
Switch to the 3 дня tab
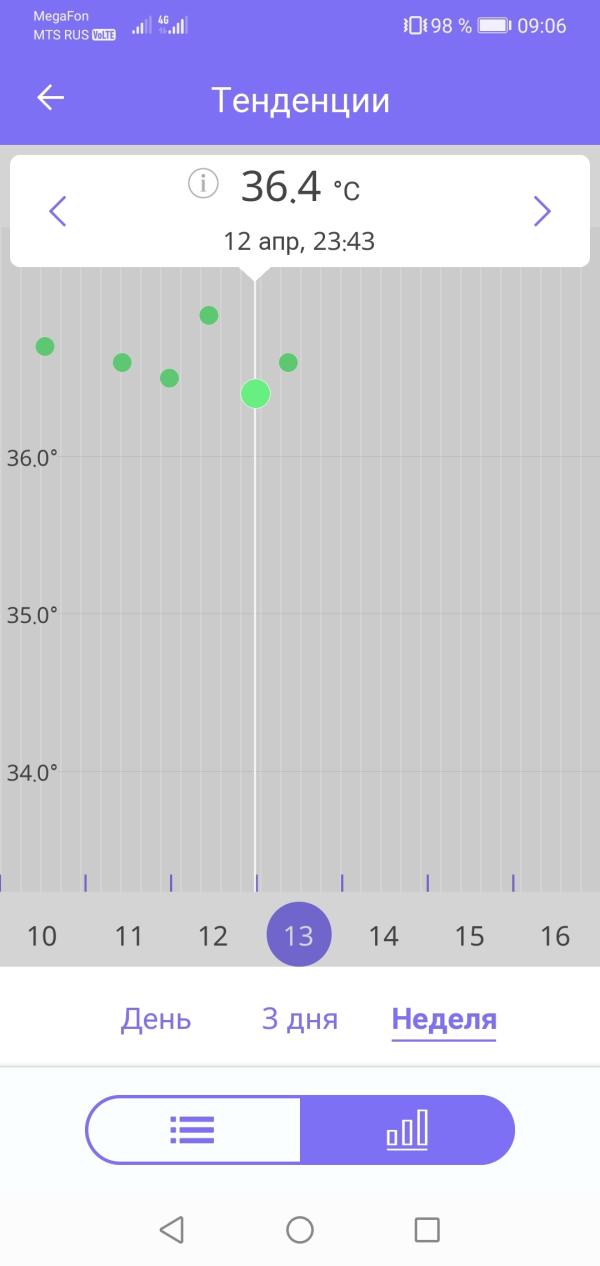click(x=300, y=1019)
